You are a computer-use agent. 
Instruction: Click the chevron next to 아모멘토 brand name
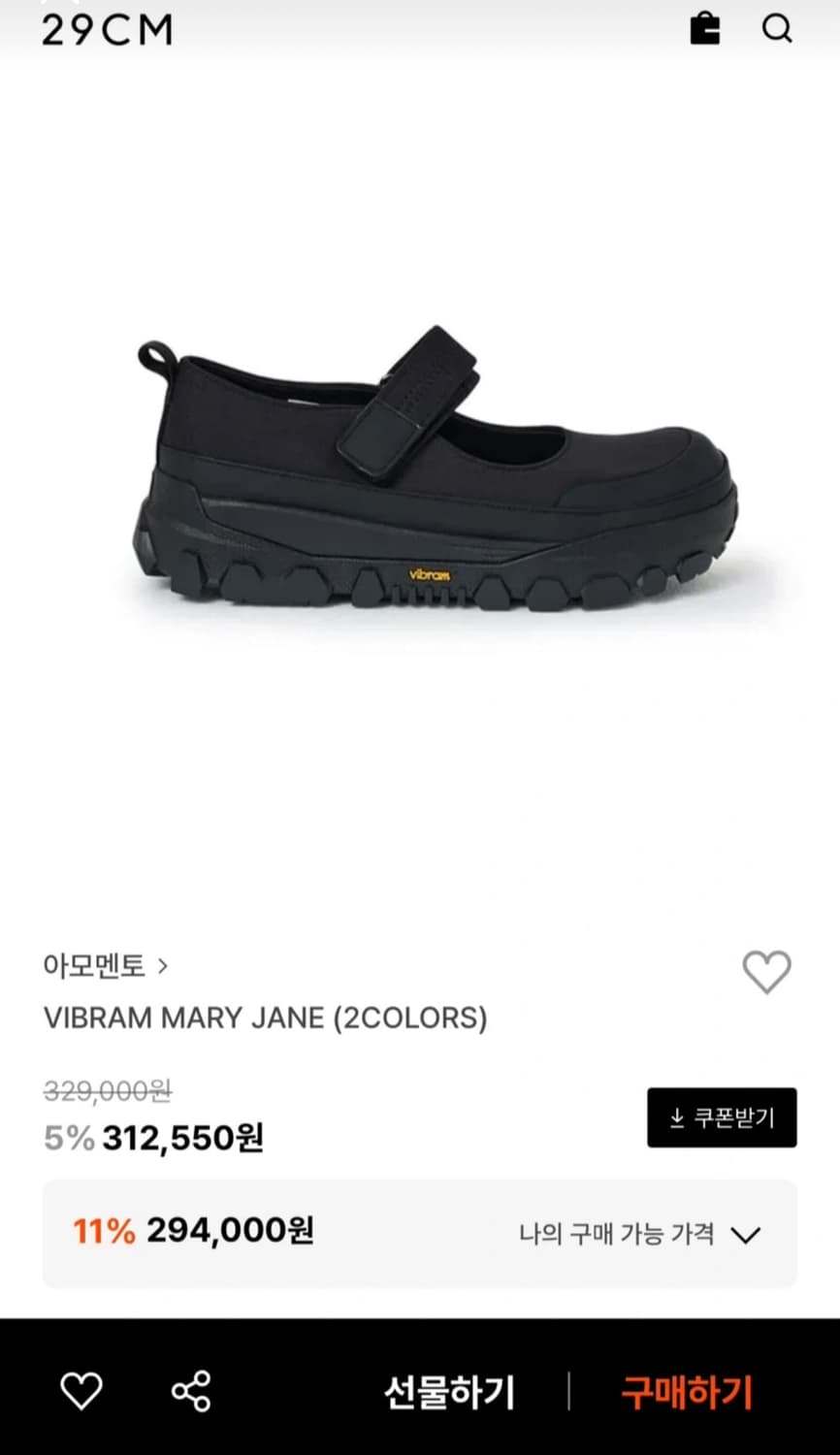167,966
